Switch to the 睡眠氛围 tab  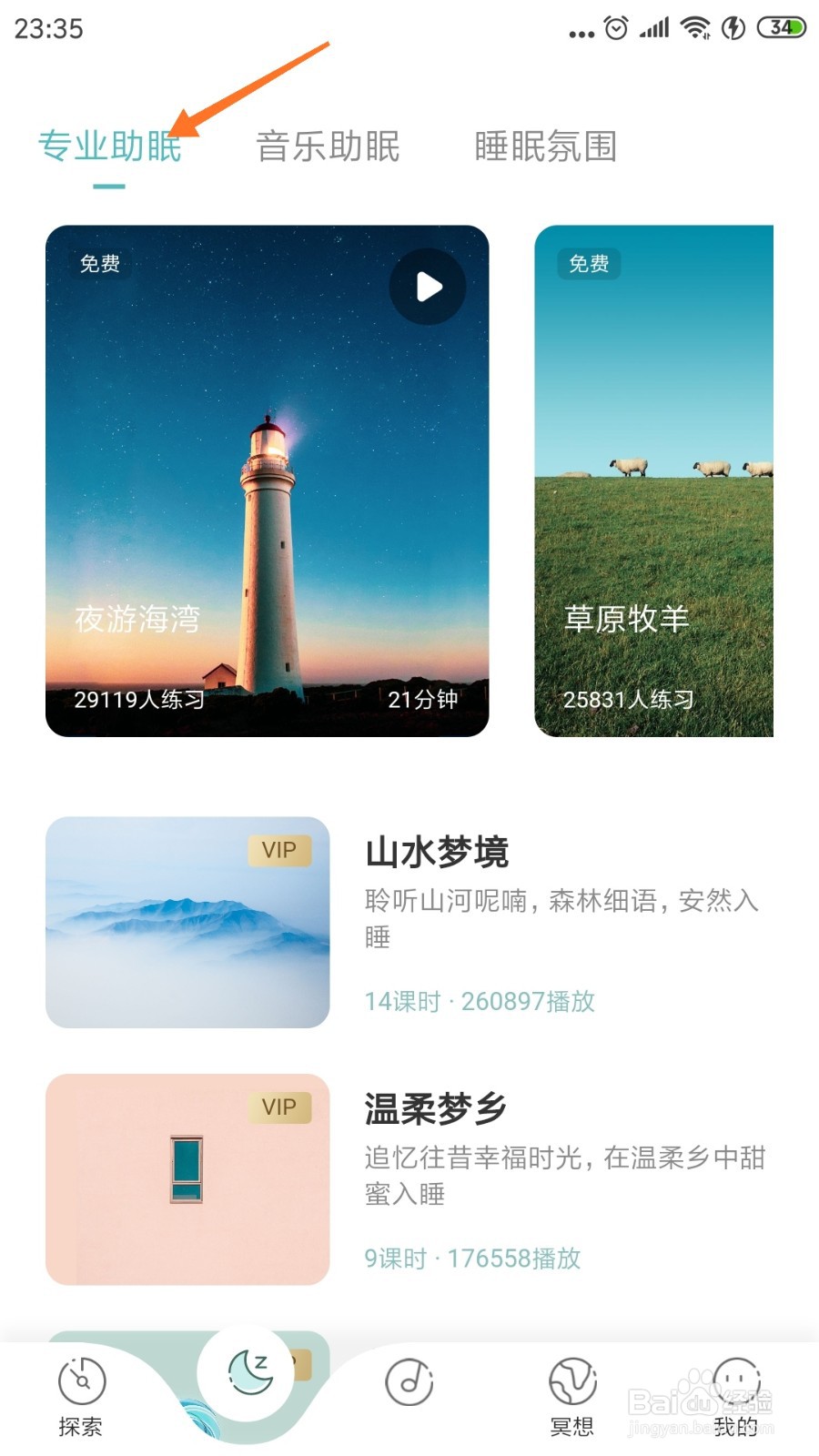544,147
